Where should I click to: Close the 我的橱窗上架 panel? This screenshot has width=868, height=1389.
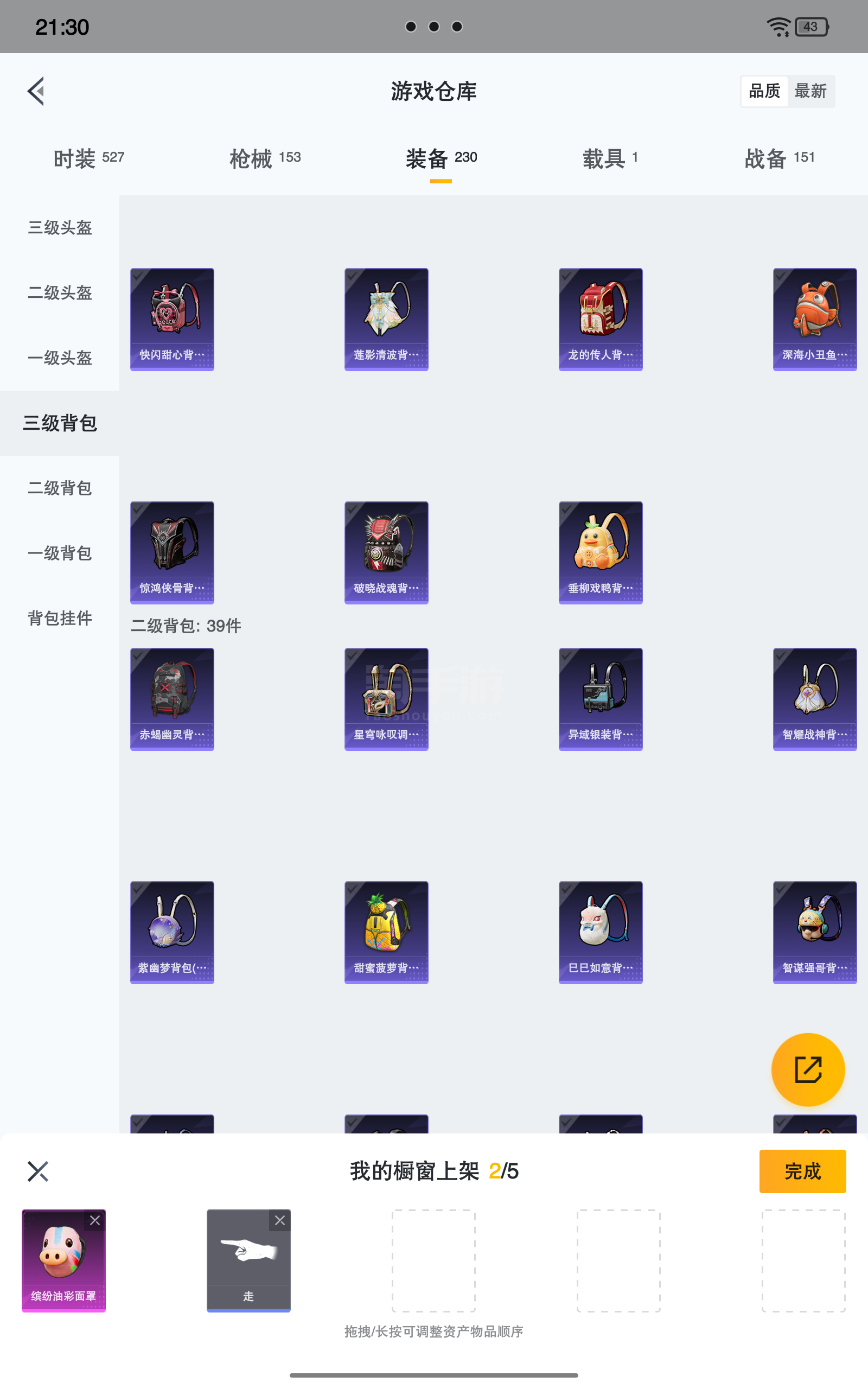click(38, 1171)
